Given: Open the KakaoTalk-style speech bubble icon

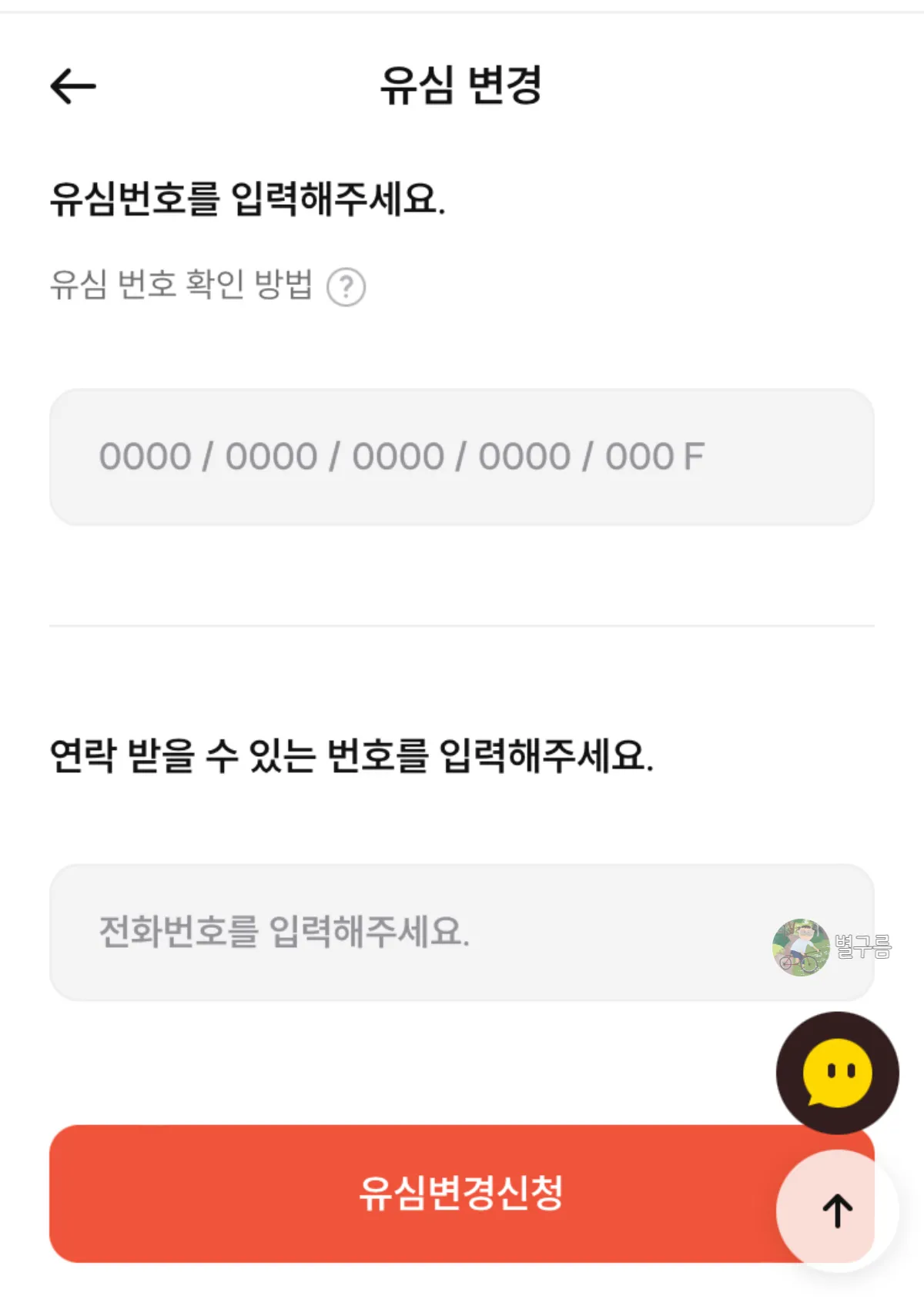Looking at the screenshot, I should click(837, 1070).
